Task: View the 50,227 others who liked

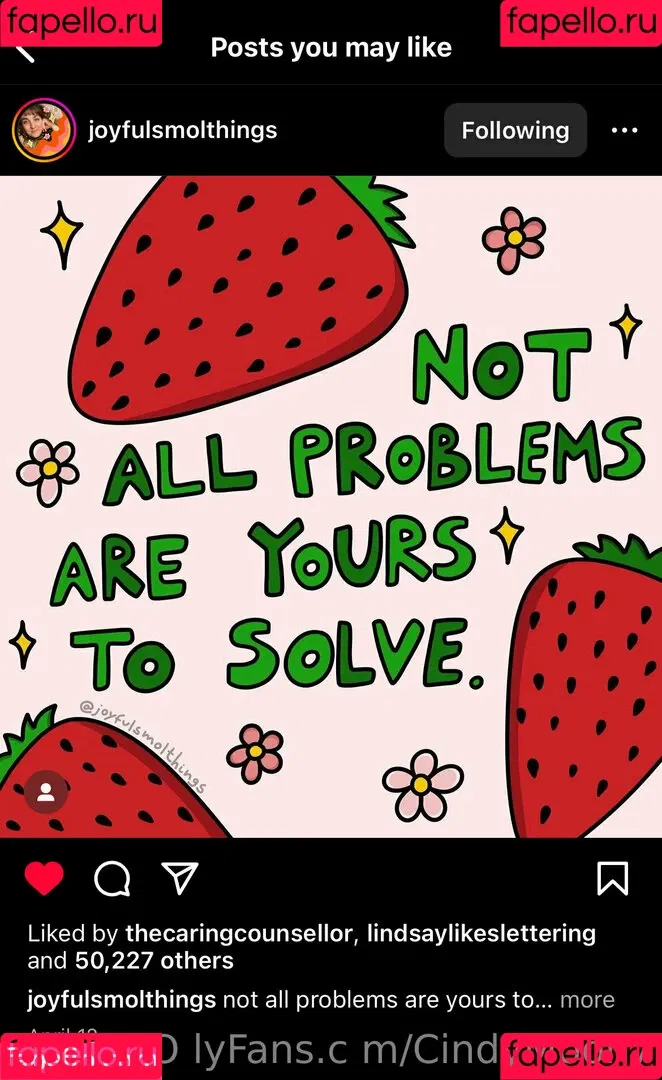Action: [x=154, y=961]
